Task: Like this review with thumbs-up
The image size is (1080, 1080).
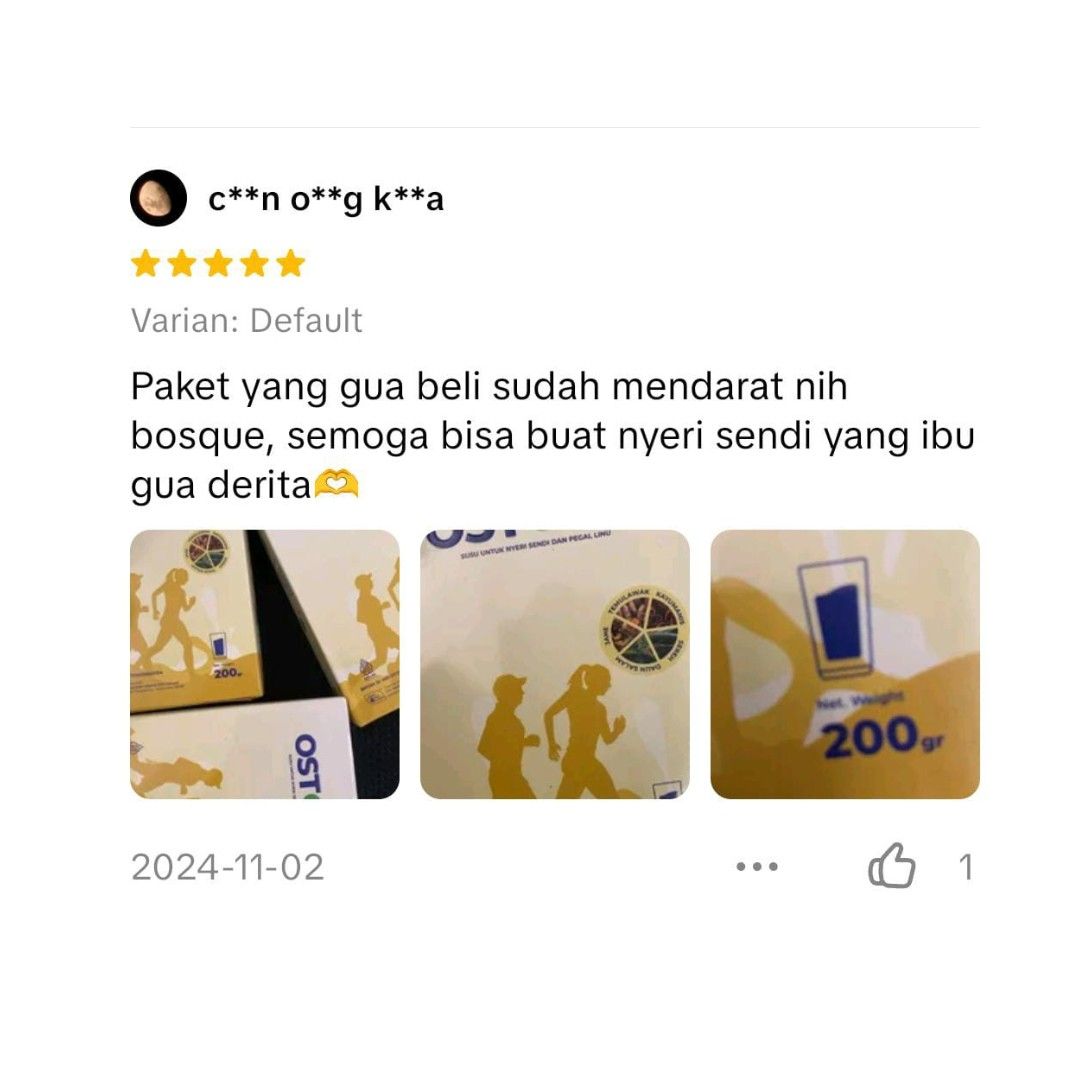Action: click(x=891, y=866)
